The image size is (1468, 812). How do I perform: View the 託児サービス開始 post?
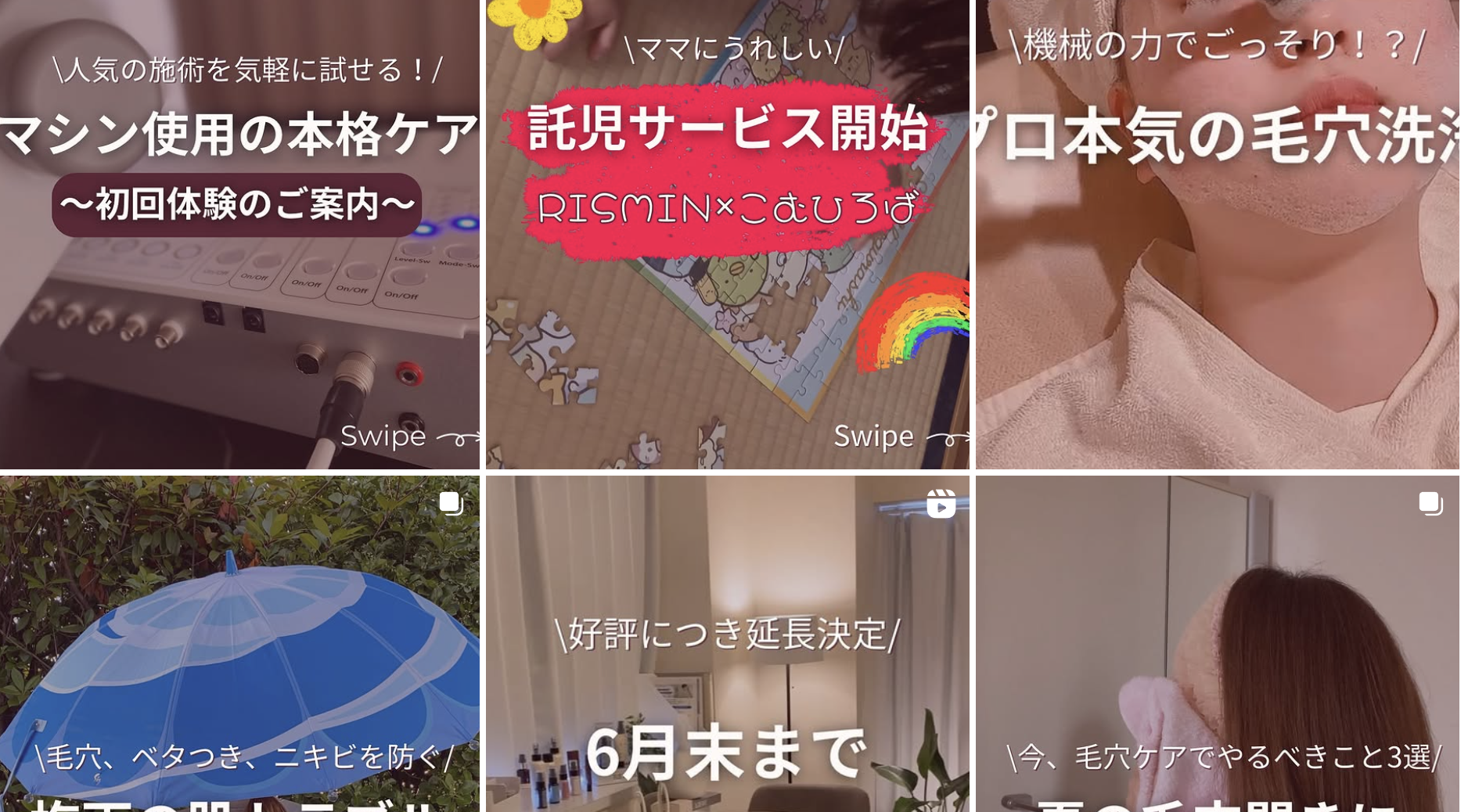pos(727,235)
